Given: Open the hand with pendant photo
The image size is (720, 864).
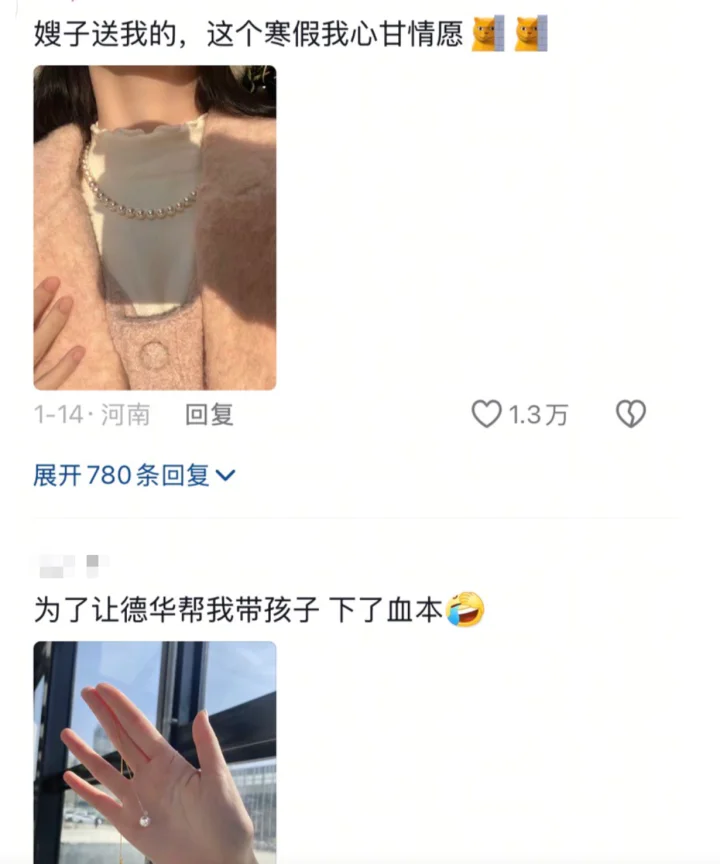Looking at the screenshot, I should point(155,752).
